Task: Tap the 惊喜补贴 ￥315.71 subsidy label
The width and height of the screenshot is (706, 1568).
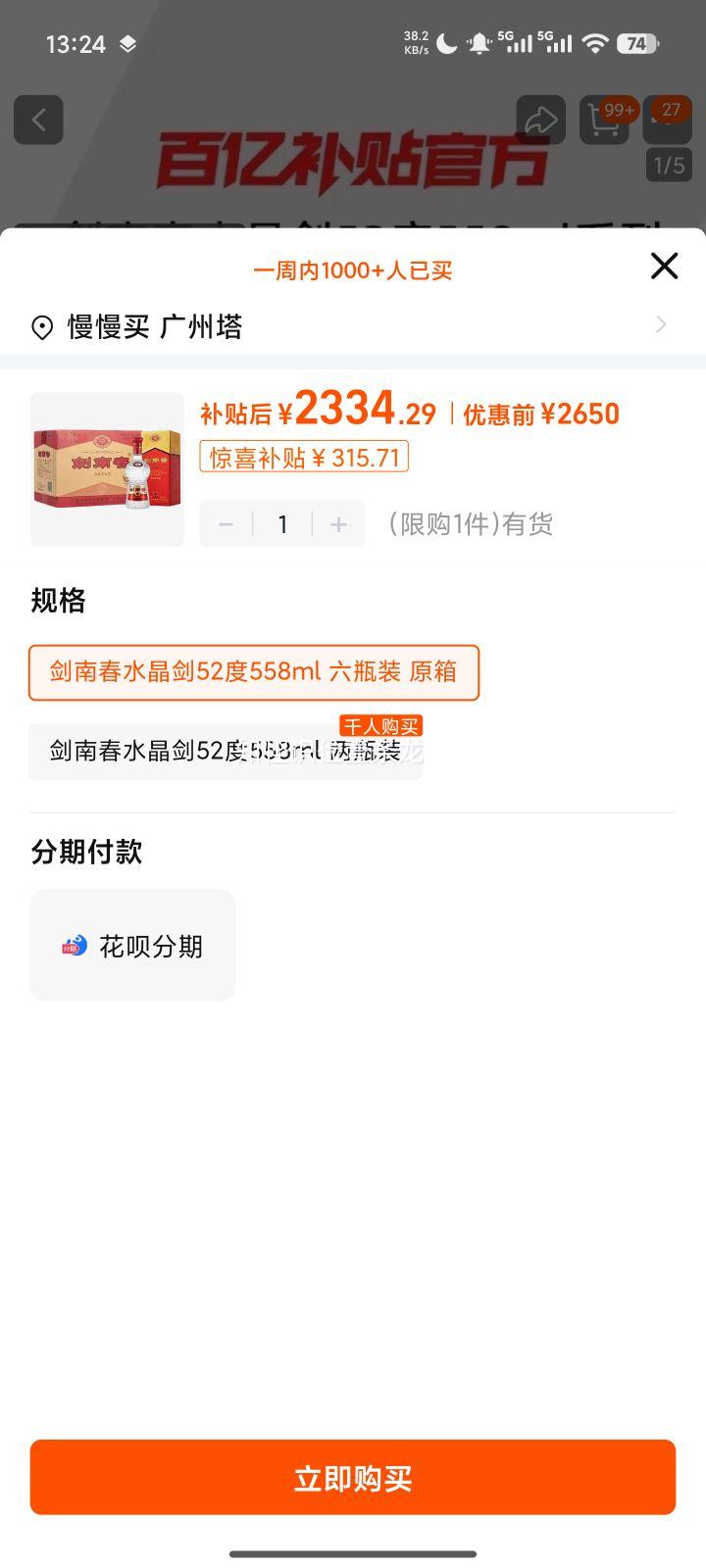Action: tap(304, 457)
